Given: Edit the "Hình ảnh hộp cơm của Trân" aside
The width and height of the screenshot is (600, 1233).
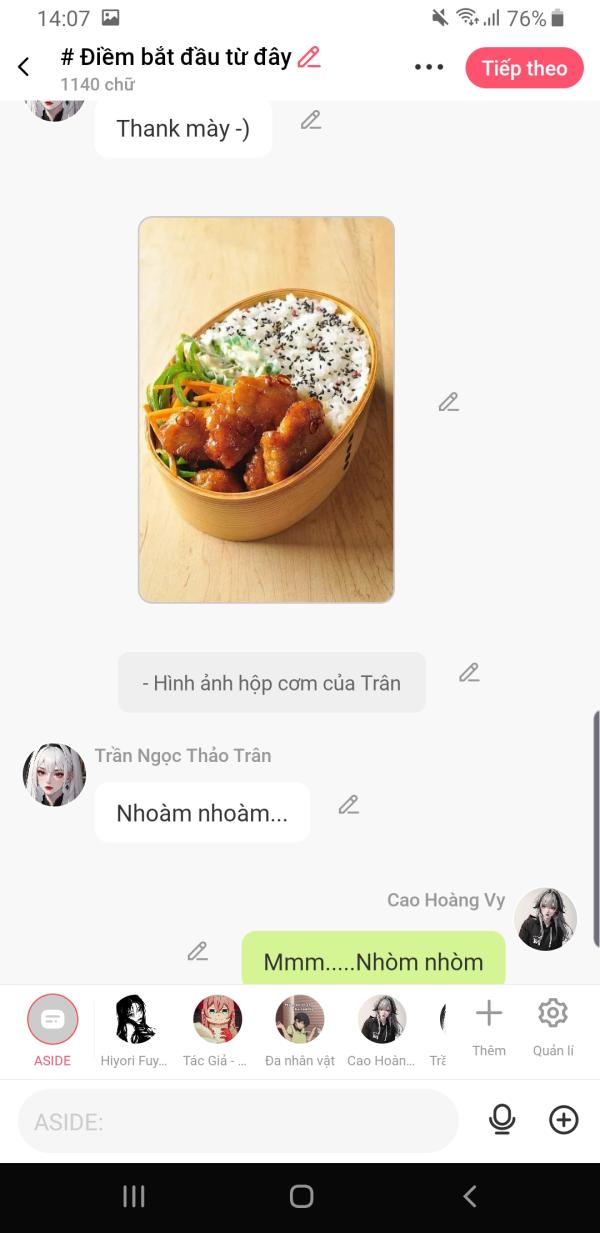Looking at the screenshot, I should click(469, 672).
